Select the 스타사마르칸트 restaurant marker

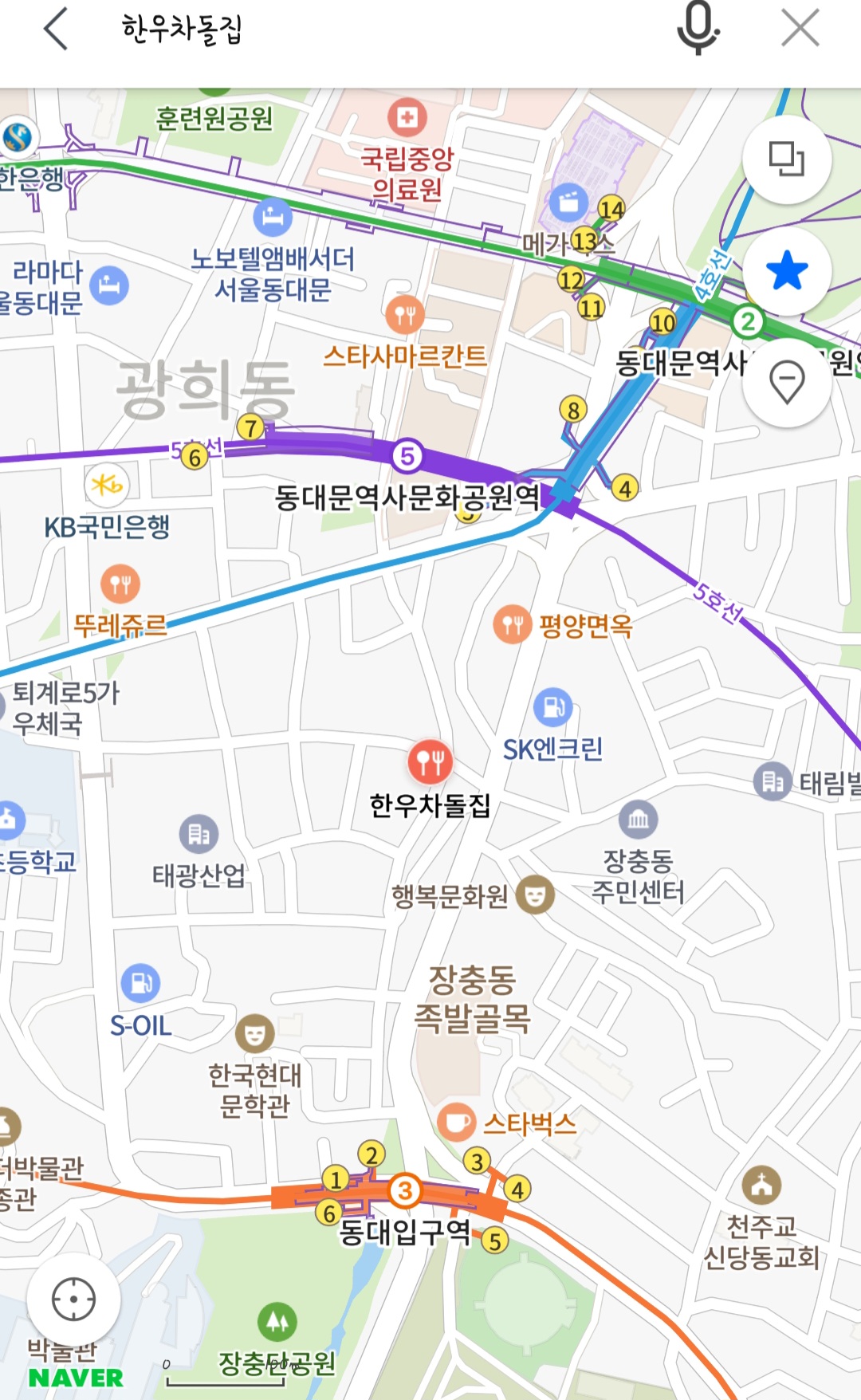coord(405,315)
